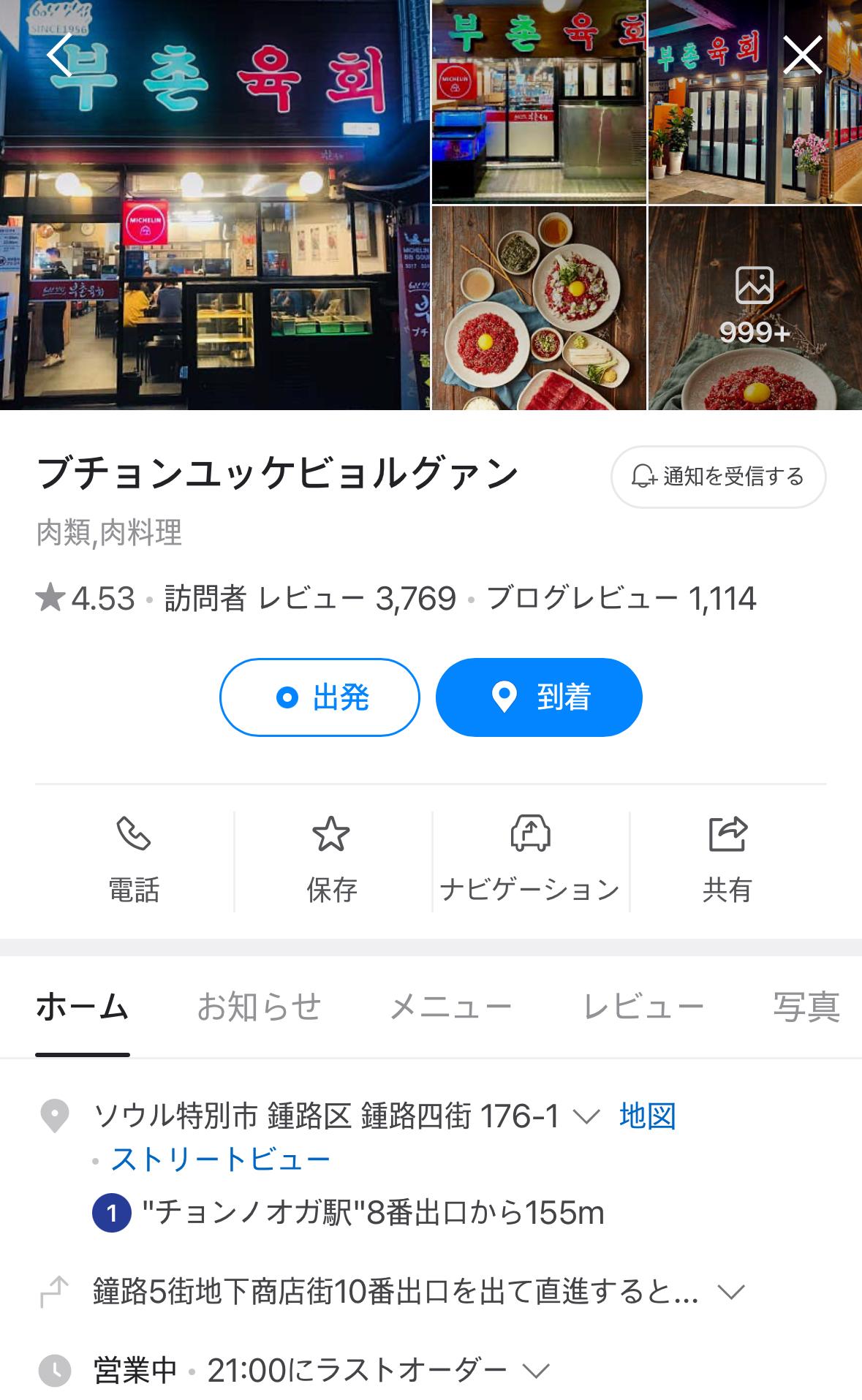Tap the 通知を受信する notification button
Viewport: 862px width, 1400px height.
point(718,477)
